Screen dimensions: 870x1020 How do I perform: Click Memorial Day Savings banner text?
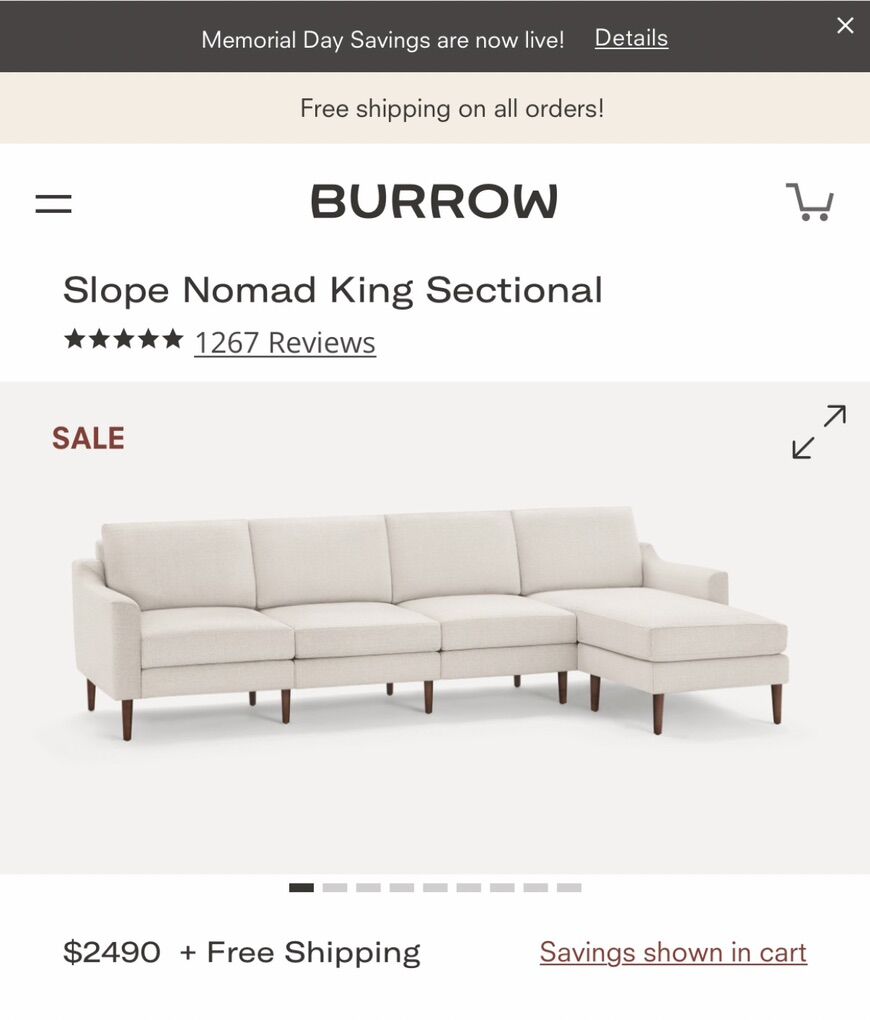click(x=383, y=38)
